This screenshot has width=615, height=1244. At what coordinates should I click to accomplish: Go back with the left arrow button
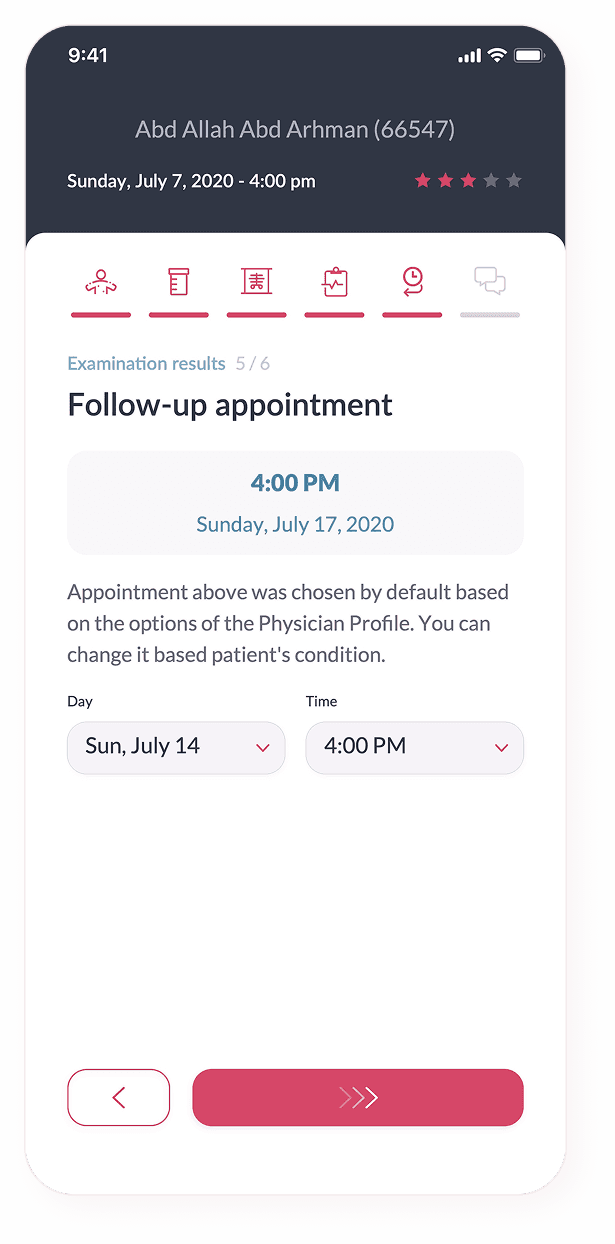(x=119, y=1098)
